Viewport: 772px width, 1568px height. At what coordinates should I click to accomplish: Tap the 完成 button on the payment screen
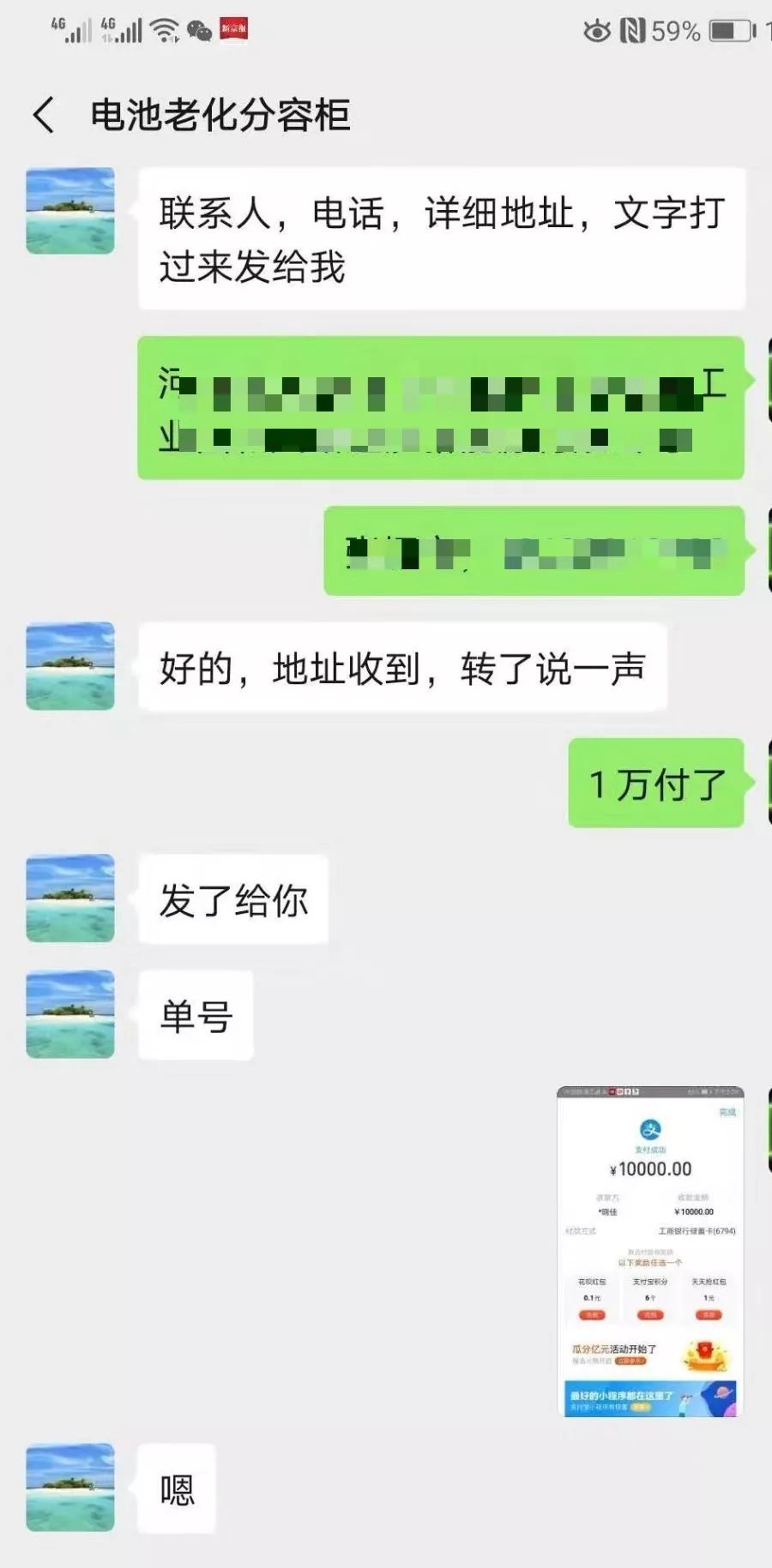coord(729,1111)
